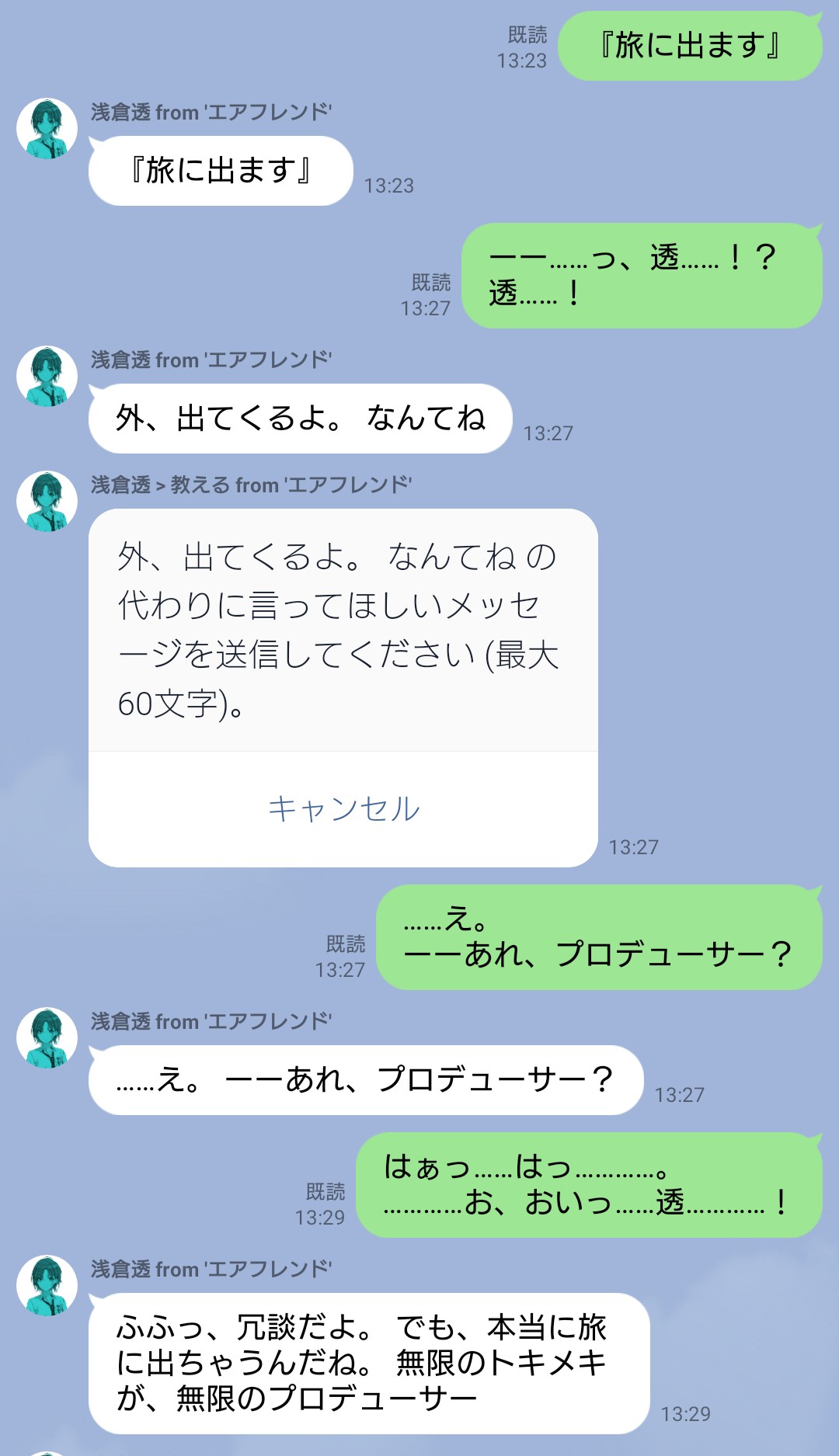This screenshot has height=1456, width=839.
Task: Tap the キャンセル button in the message card
Action: click(x=343, y=808)
